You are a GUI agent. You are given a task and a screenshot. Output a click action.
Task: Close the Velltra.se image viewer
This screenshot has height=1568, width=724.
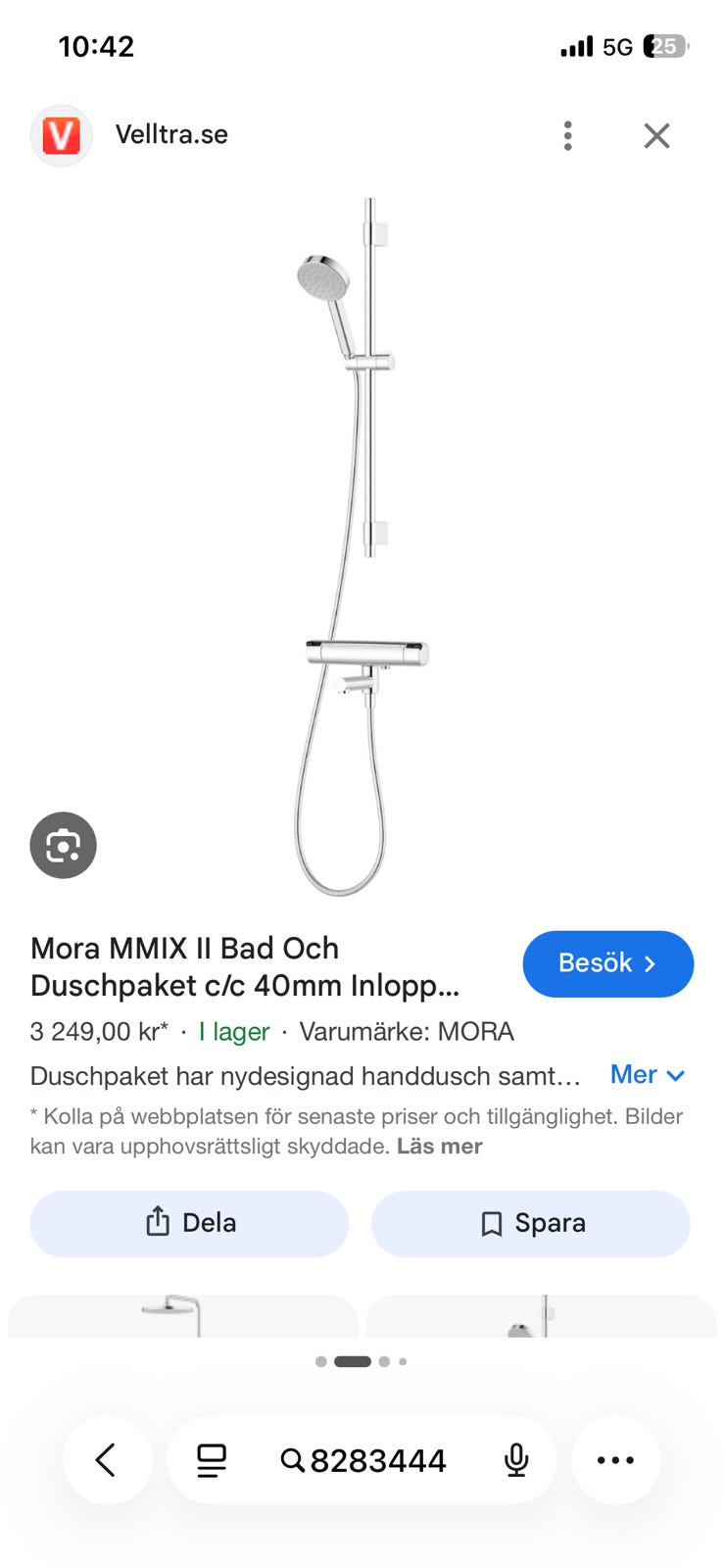pos(656,135)
